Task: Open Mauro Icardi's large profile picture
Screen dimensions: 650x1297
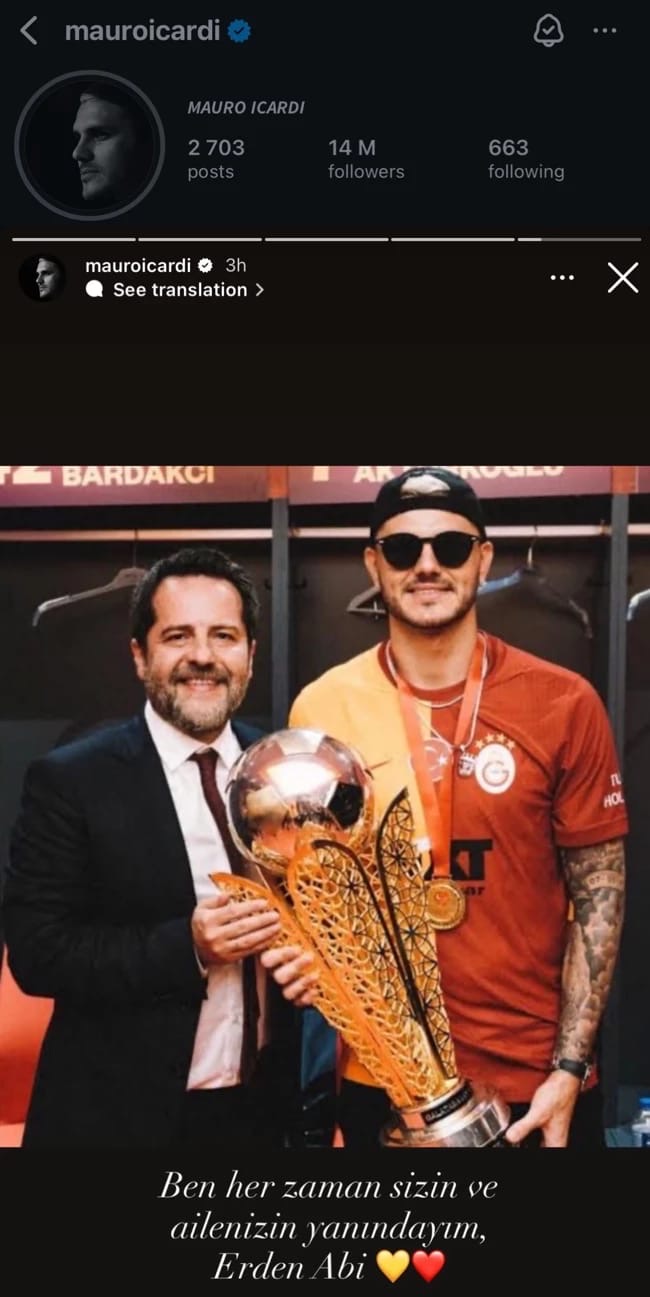Action: (90, 145)
